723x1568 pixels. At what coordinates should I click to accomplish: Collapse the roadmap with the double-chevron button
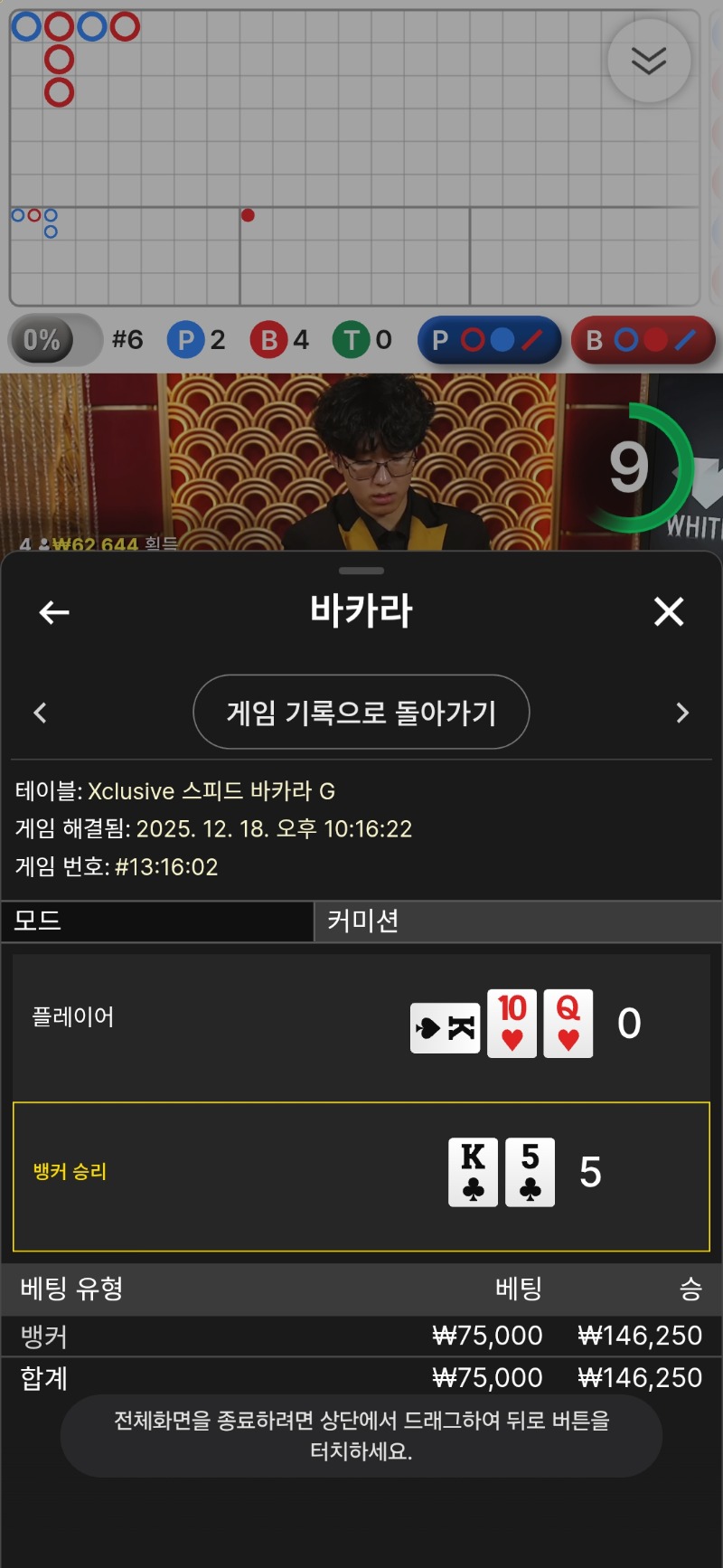point(649,61)
